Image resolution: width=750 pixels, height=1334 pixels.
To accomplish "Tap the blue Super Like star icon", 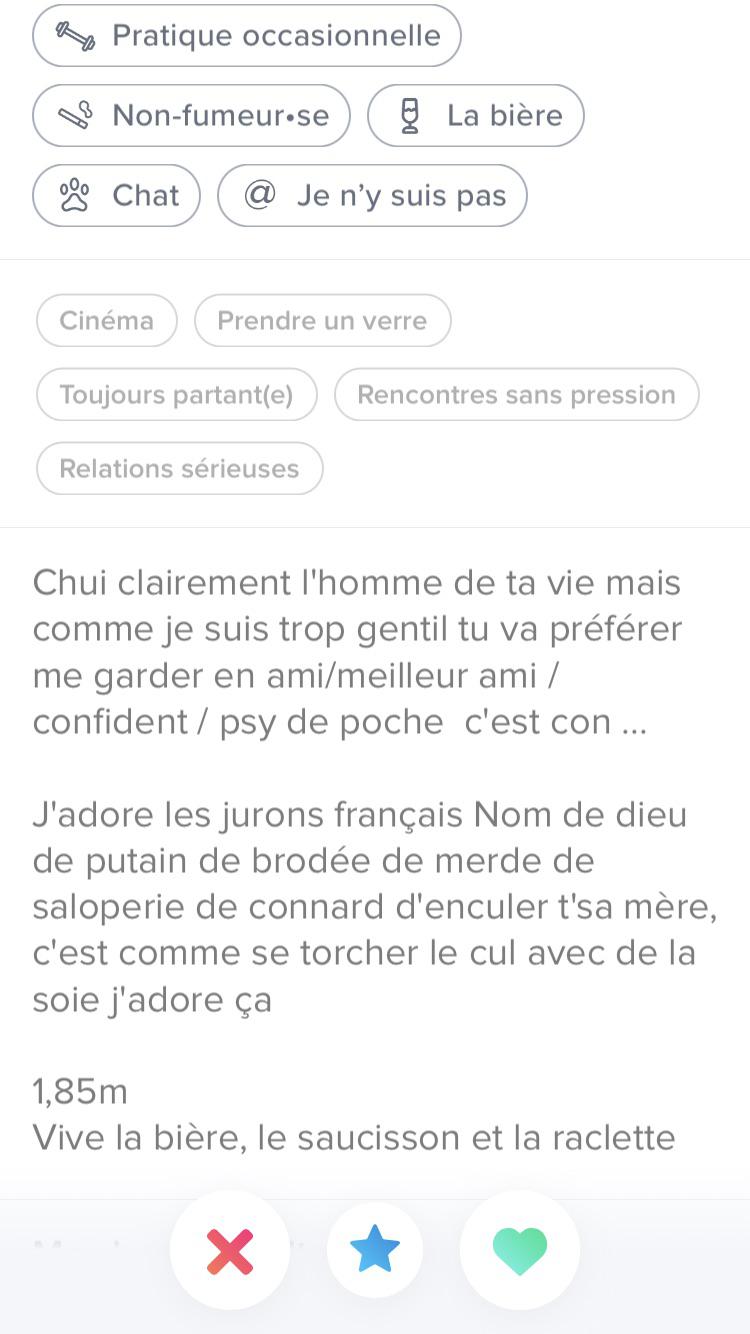I will click(x=375, y=1249).
